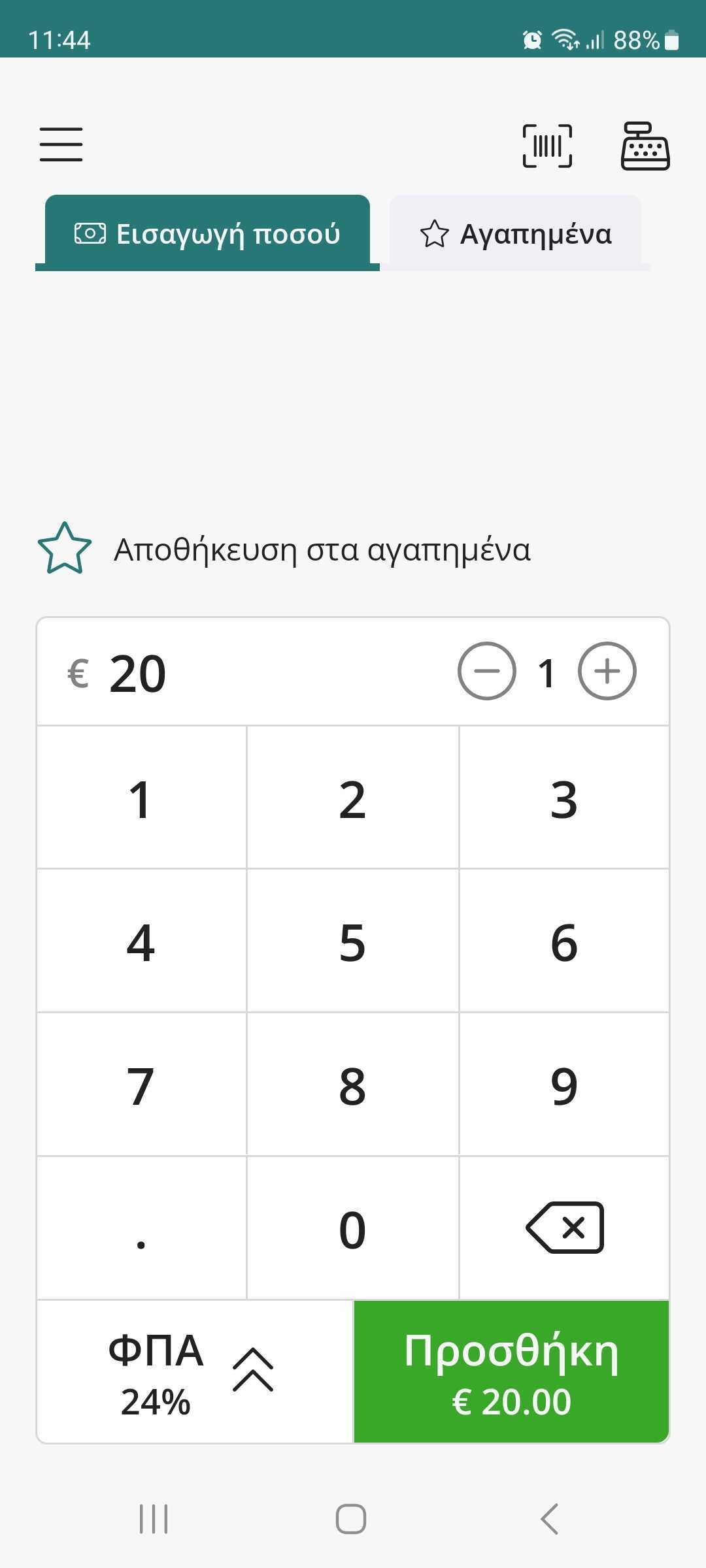706x1568 pixels.
Task: Select the Εισαγωγή ποσού tab
Action: (x=207, y=233)
